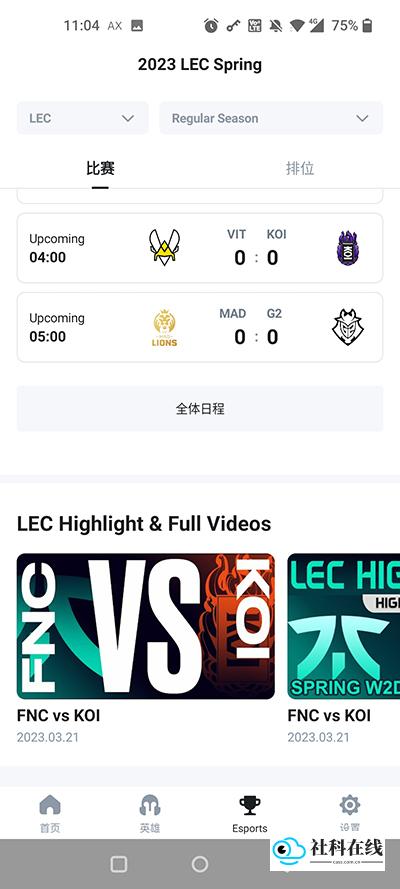Open the LEC highlights Spring W2D video
This screenshot has width=400, height=889.
[x=344, y=626]
